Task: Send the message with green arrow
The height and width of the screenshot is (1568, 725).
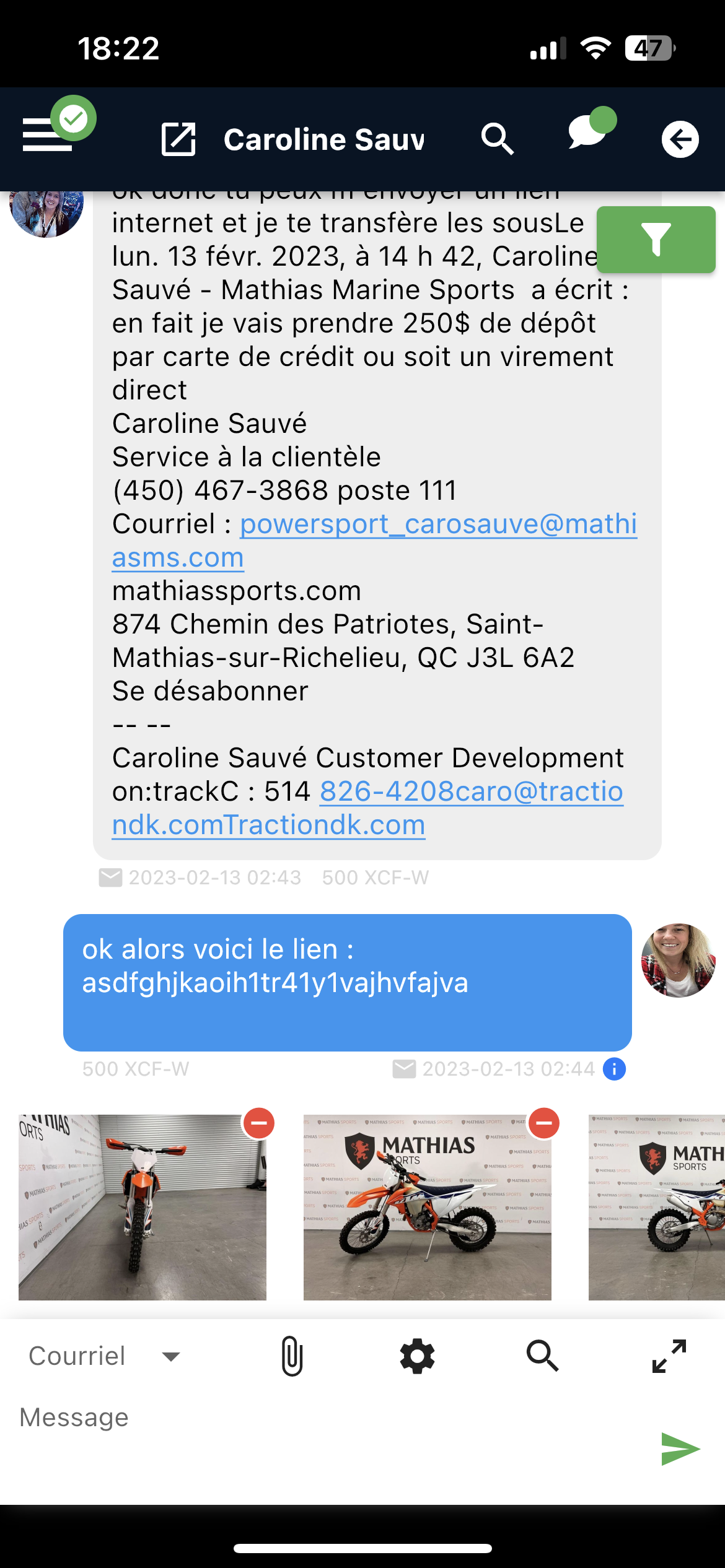Action: (x=680, y=1449)
